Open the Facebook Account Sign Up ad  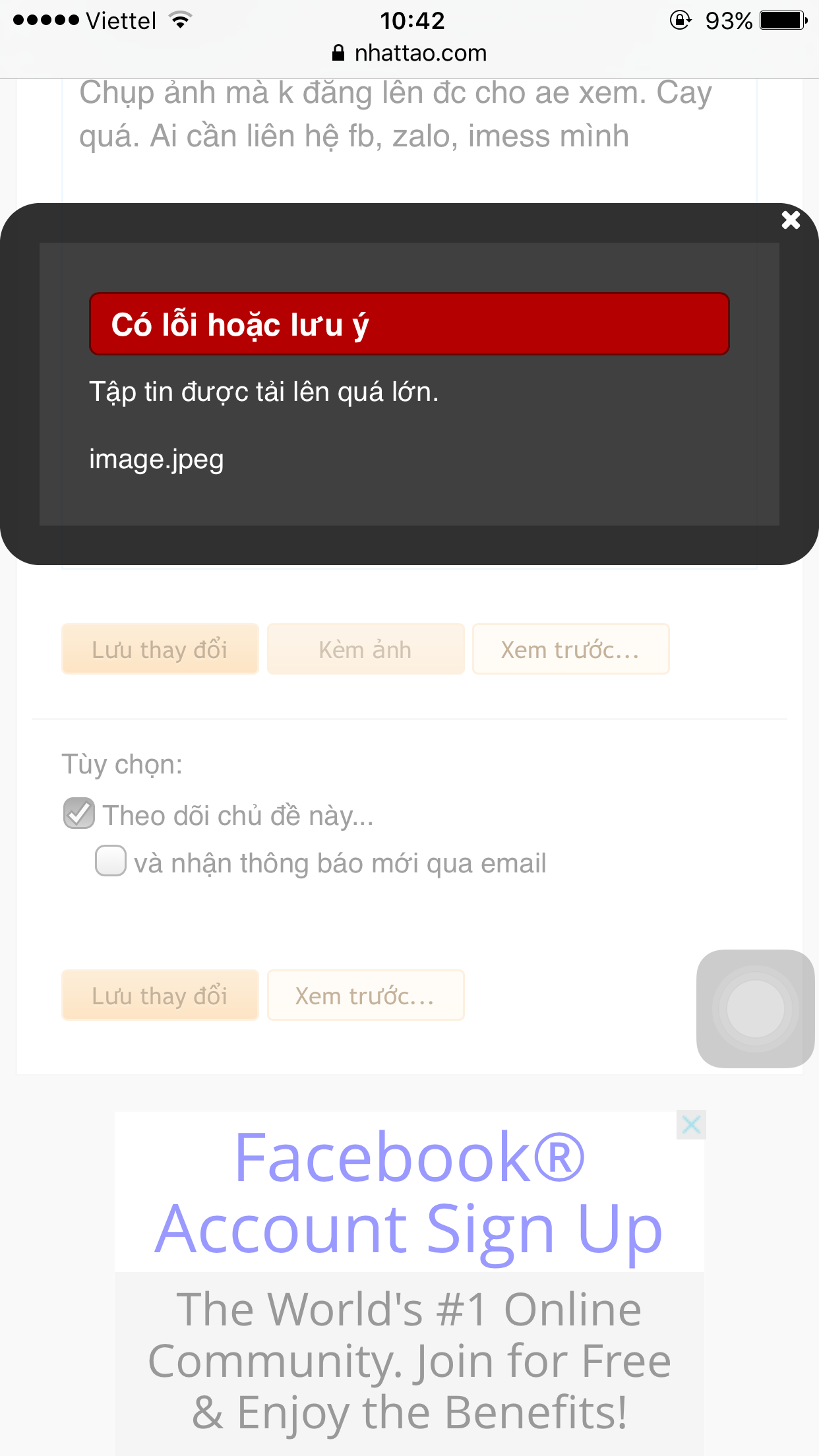409,1192
